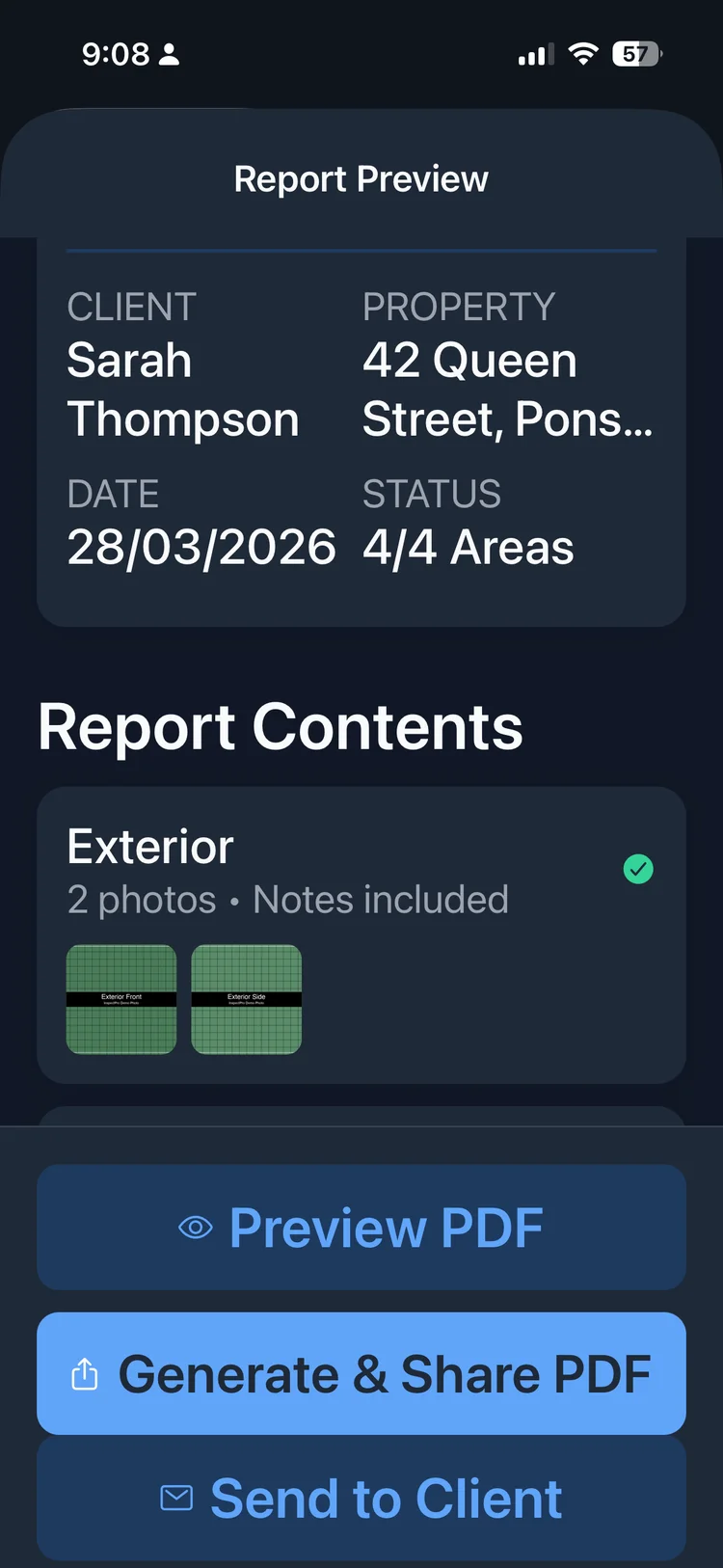Open the Exterior Side photo thumbnail
The image size is (723, 1568).
click(246, 1000)
